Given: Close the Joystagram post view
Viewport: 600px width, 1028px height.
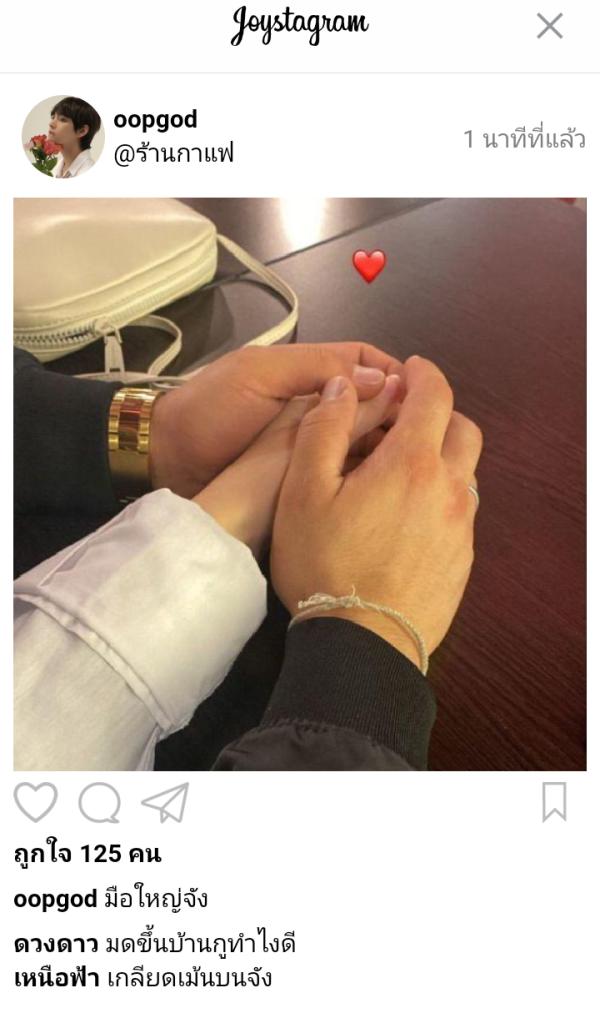Looking at the screenshot, I should coord(549,26).
